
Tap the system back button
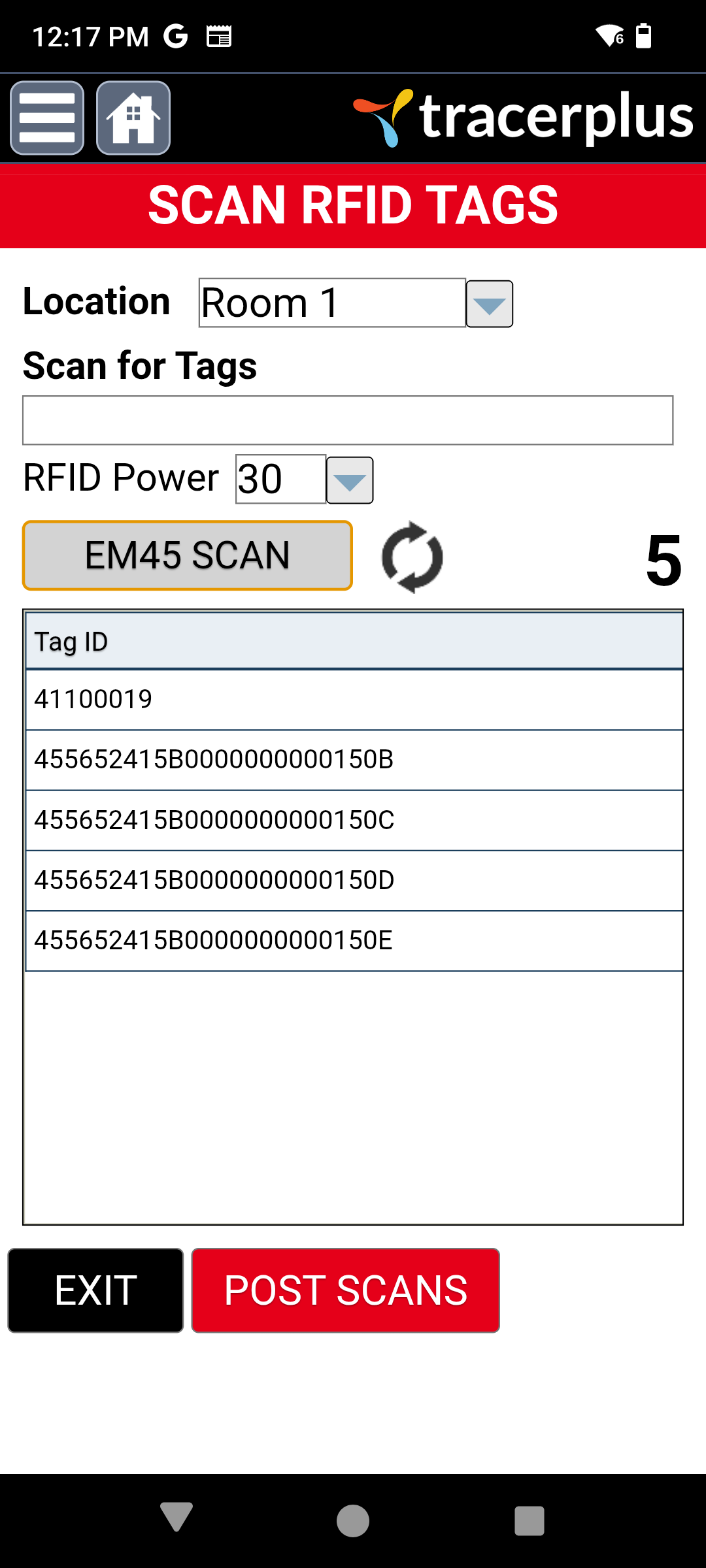pyautogui.click(x=176, y=1518)
